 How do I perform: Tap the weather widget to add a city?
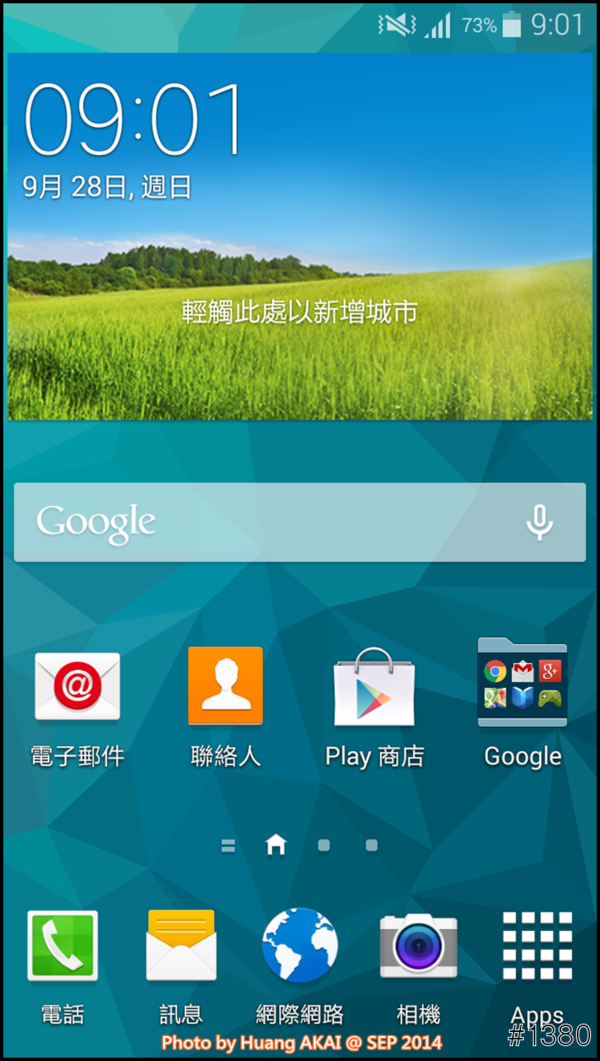coord(299,312)
